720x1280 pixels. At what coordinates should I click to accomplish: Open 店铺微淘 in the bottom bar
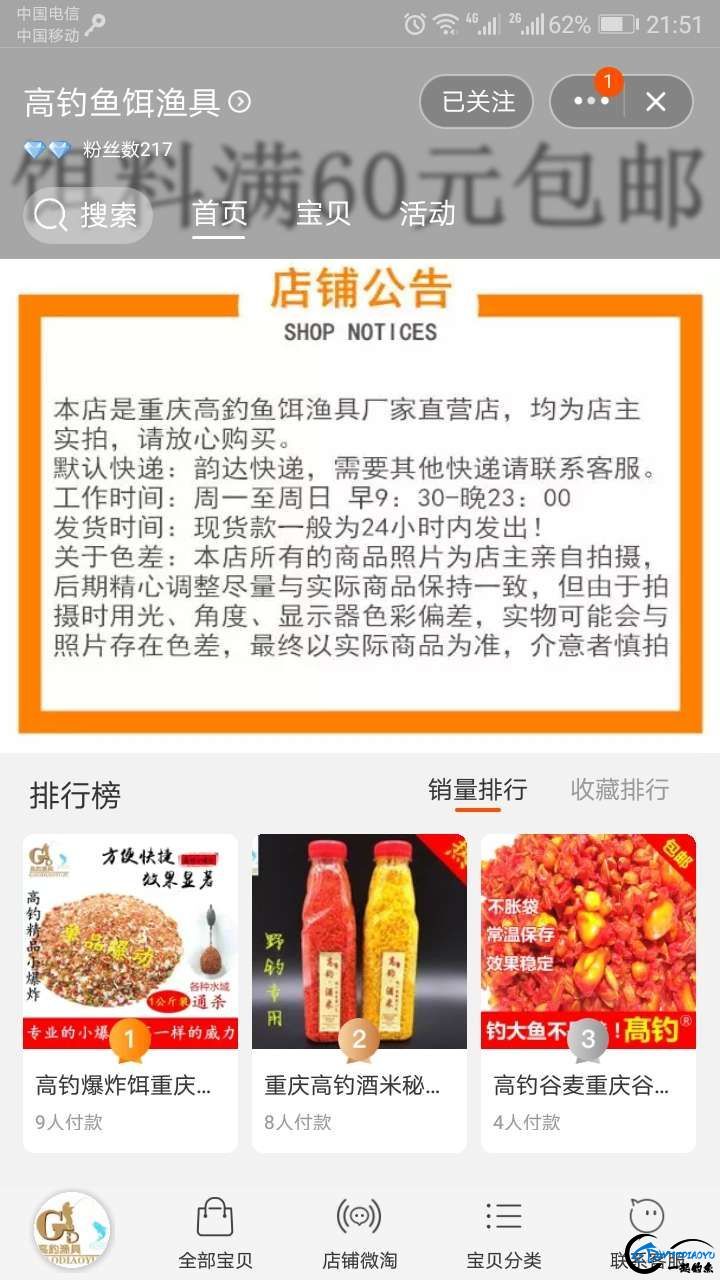[x=359, y=1233]
